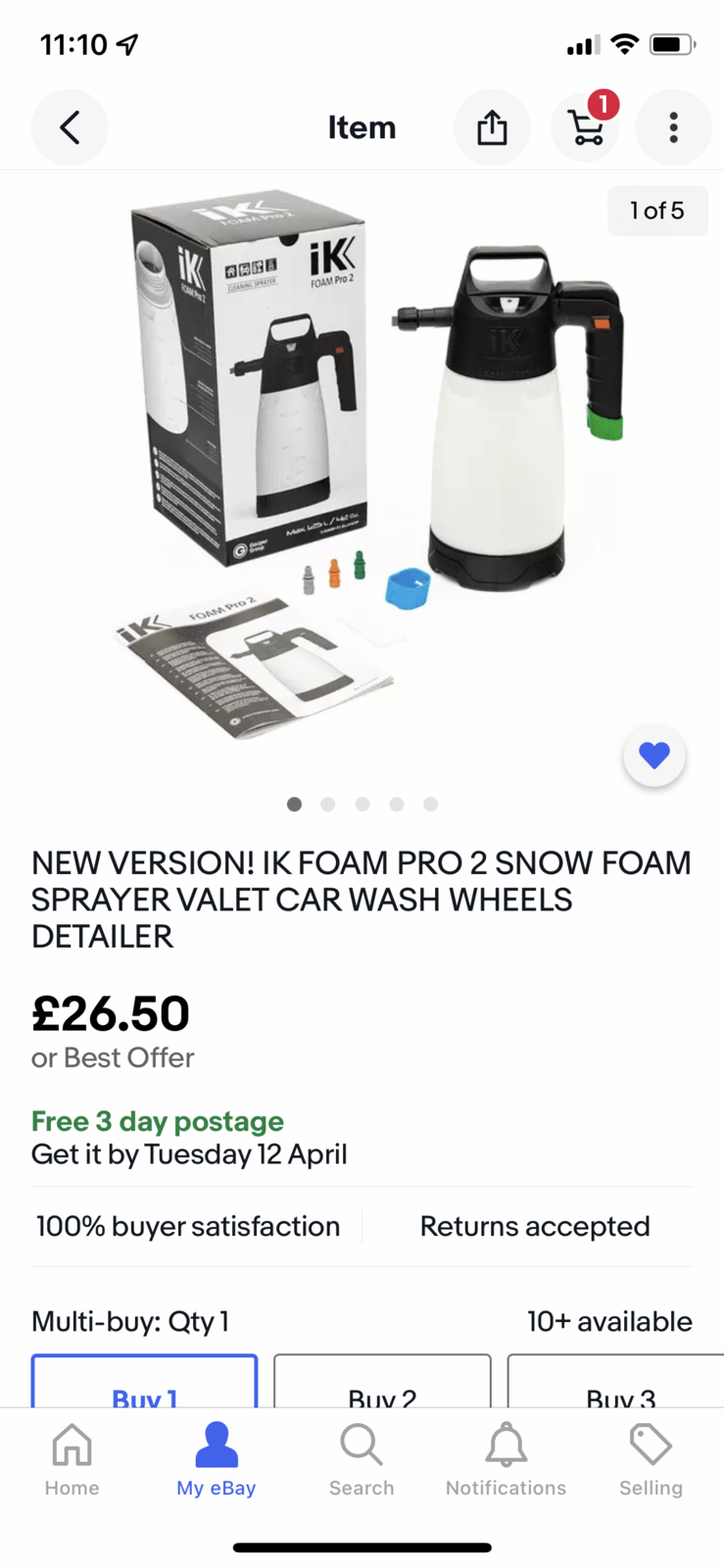The height and width of the screenshot is (1568, 724).
Task: Switch to the Home tab
Action: (x=72, y=1460)
